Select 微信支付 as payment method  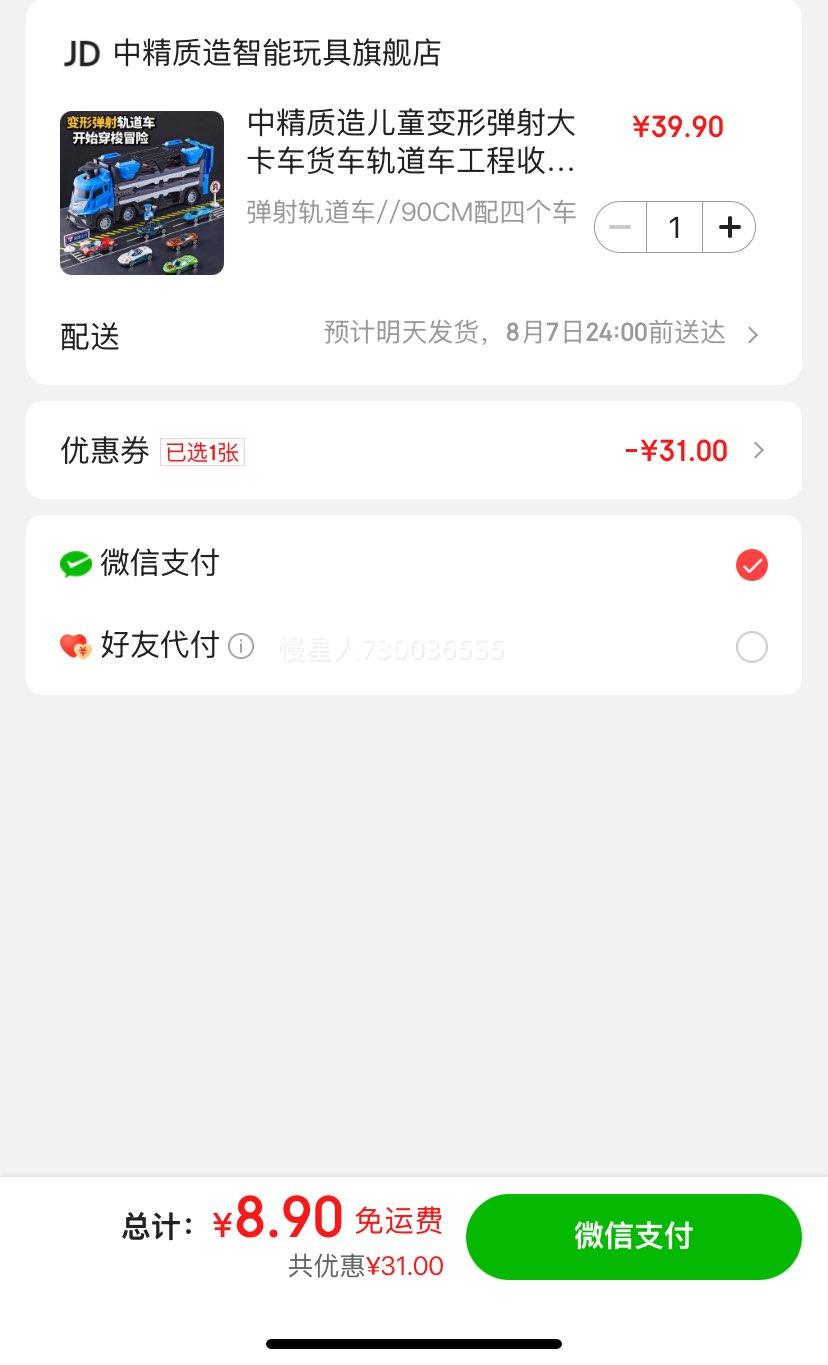point(414,564)
